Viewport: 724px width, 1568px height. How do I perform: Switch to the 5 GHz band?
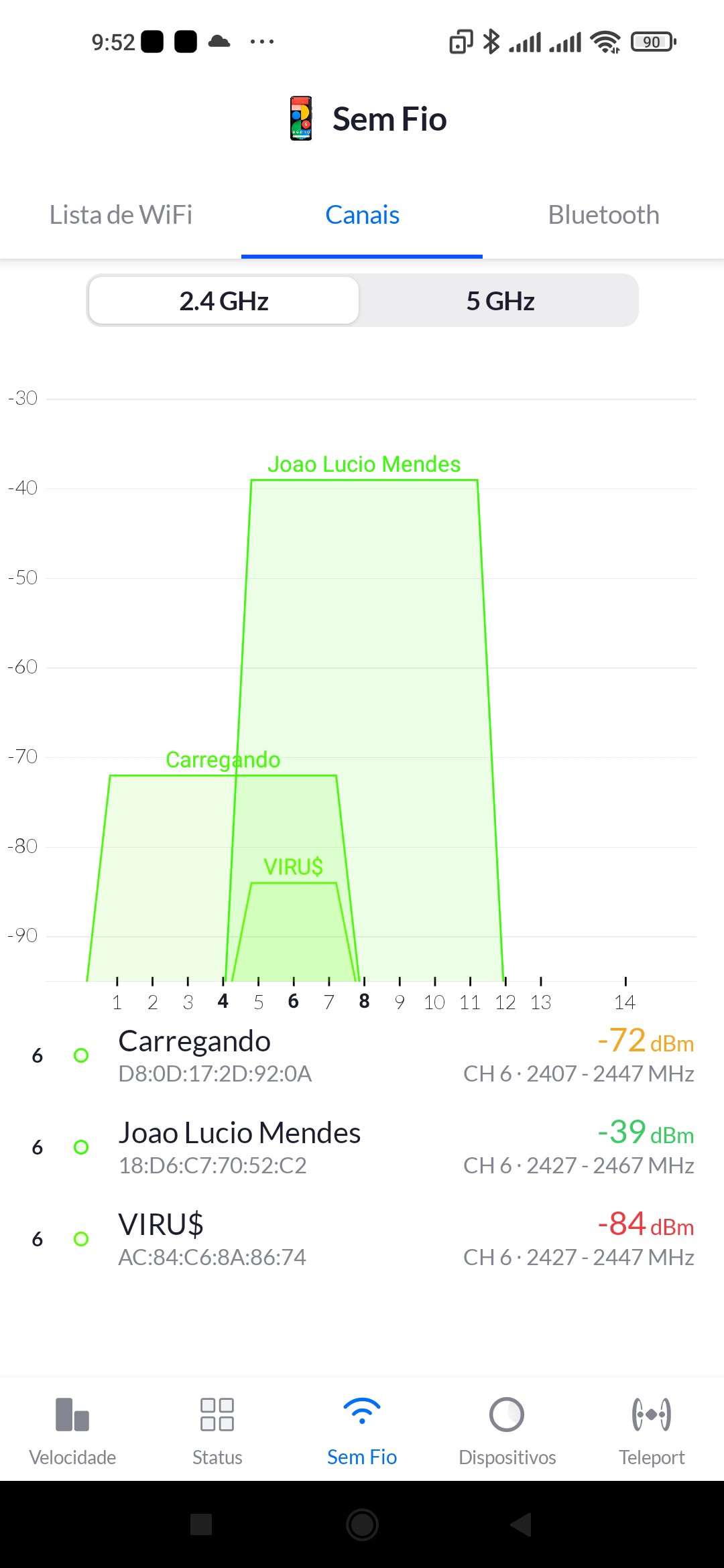[x=500, y=301]
